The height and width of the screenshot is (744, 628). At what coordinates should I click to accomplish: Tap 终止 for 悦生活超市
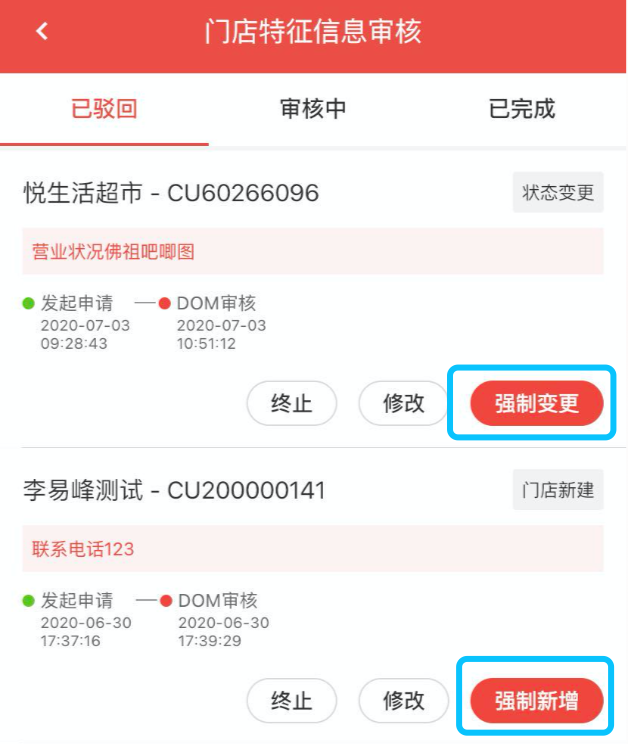(292, 403)
